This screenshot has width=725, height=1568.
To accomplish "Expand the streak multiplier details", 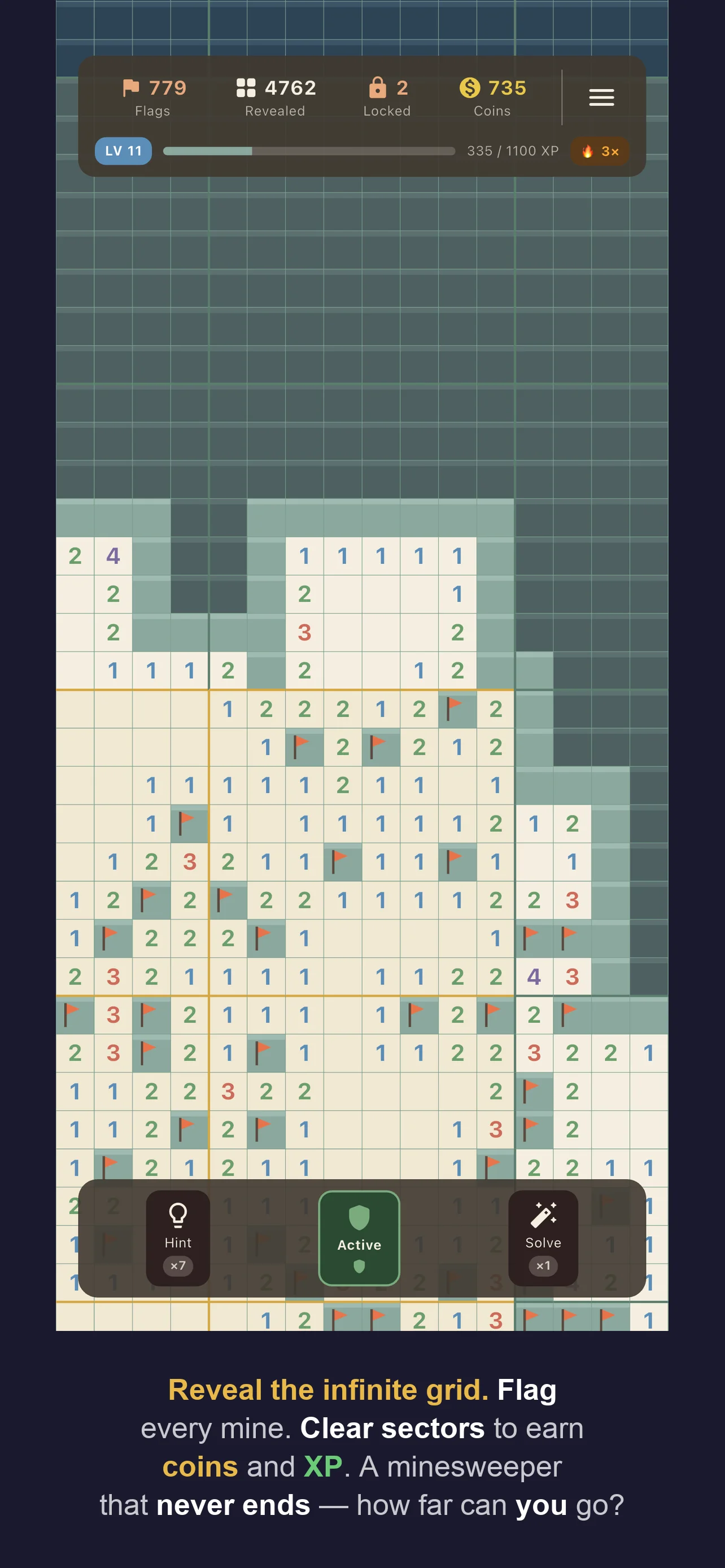I will tap(600, 151).
